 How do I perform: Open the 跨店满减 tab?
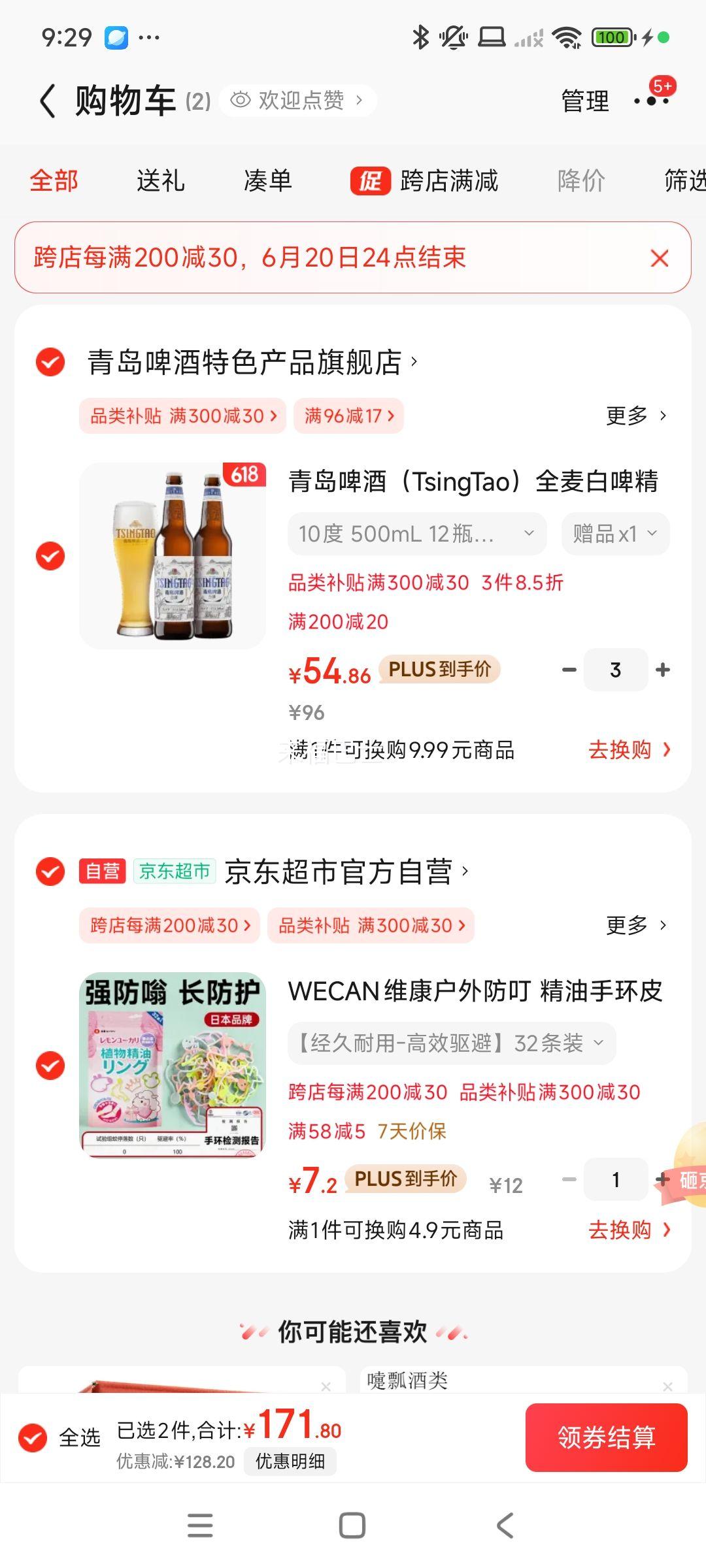[x=425, y=180]
